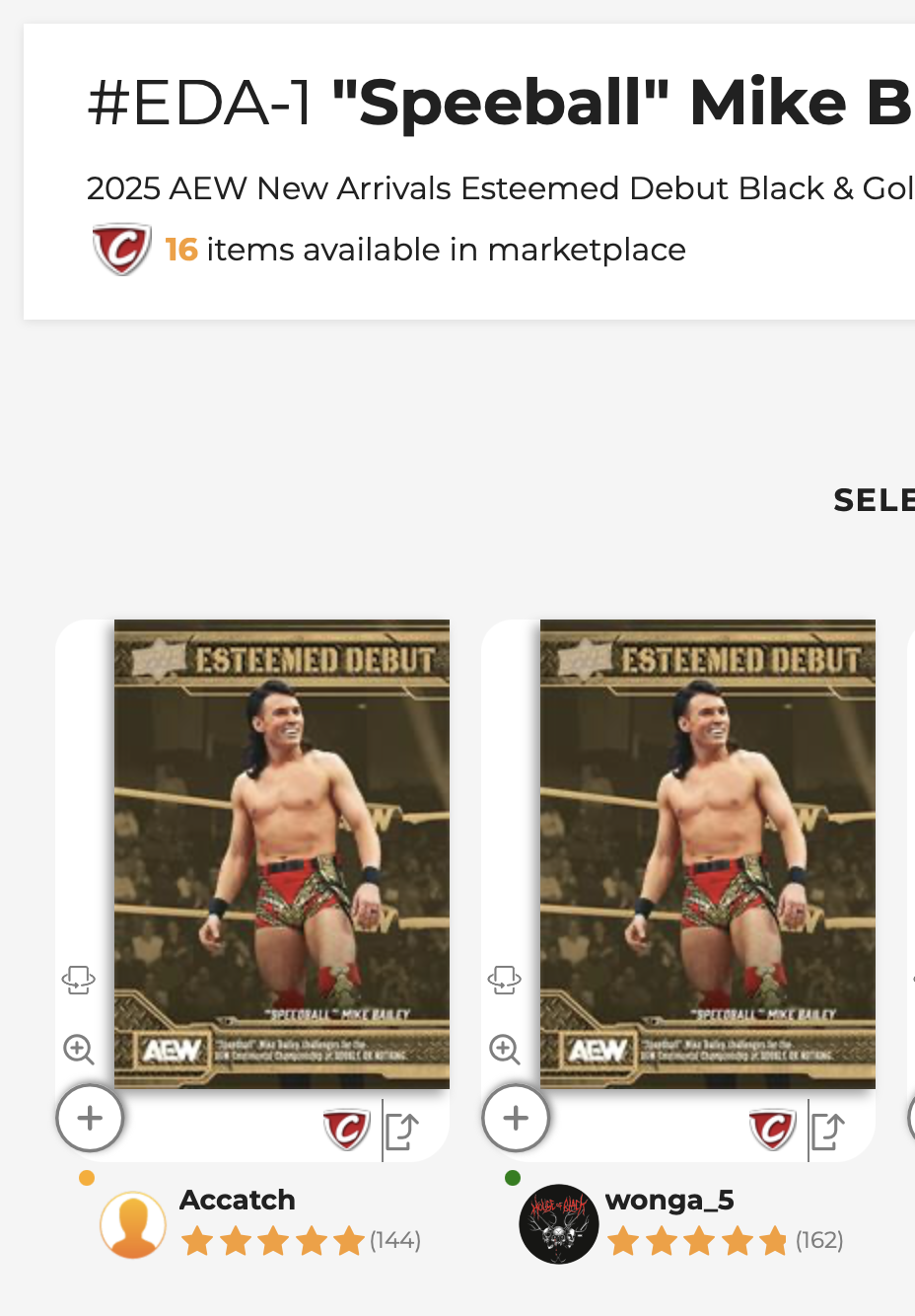This screenshot has width=915, height=1316.
Task: Share Accatch's card listing
Action: [x=402, y=1131]
